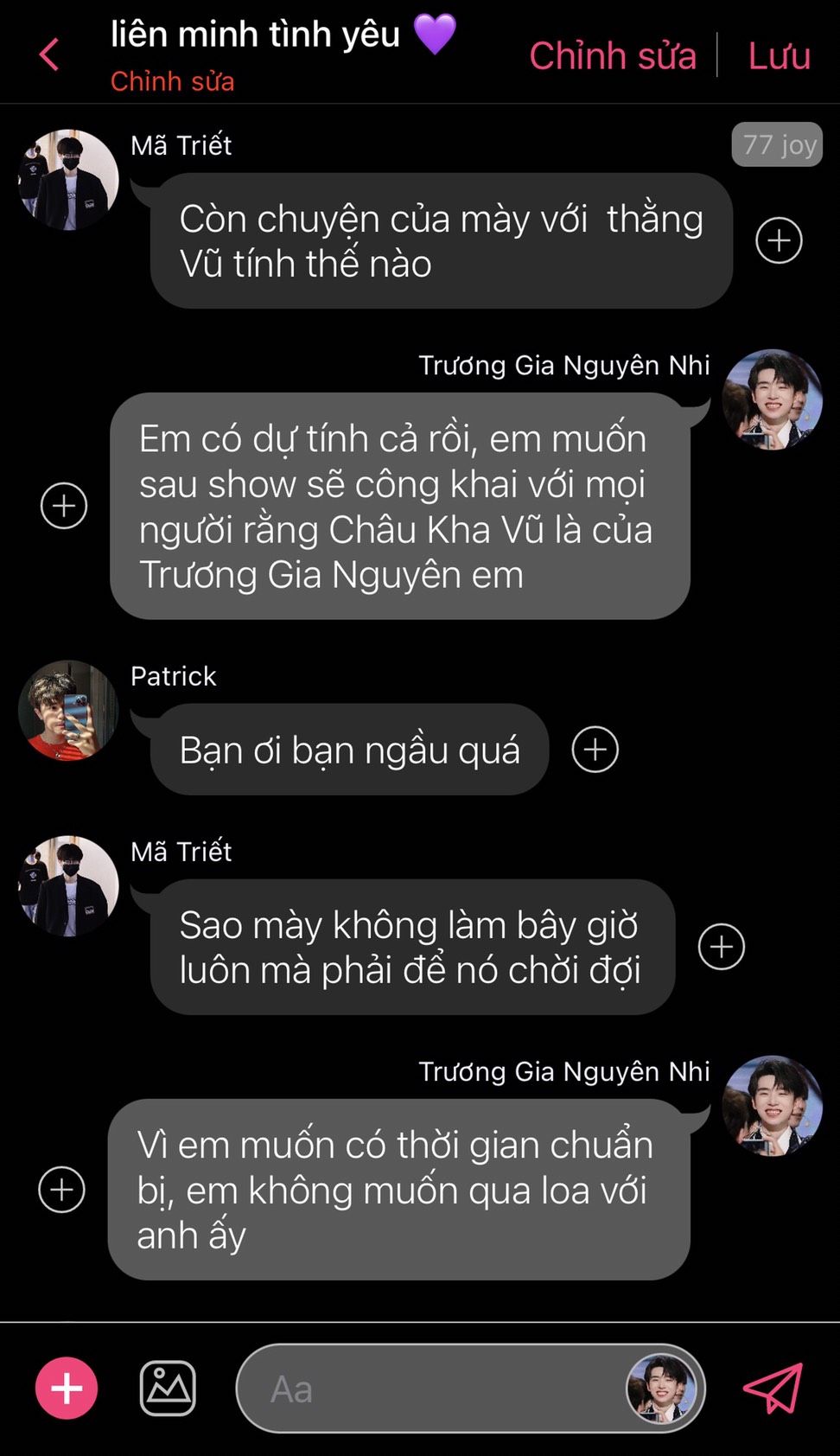Switch sender via avatar in input field
Image resolution: width=840 pixels, height=1456 pixels.
point(661,1389)
